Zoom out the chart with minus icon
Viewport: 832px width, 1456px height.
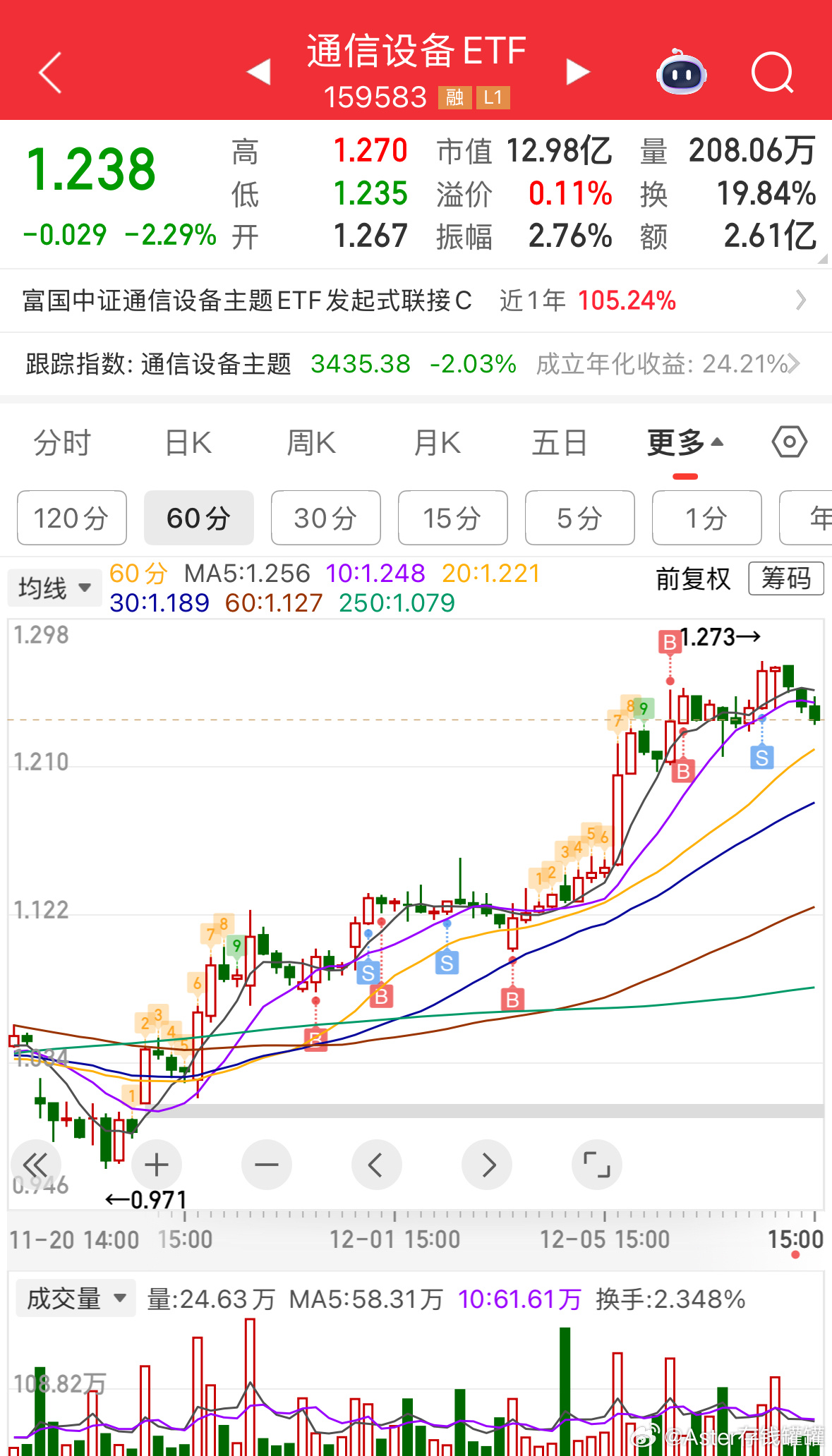[267, 1165]
